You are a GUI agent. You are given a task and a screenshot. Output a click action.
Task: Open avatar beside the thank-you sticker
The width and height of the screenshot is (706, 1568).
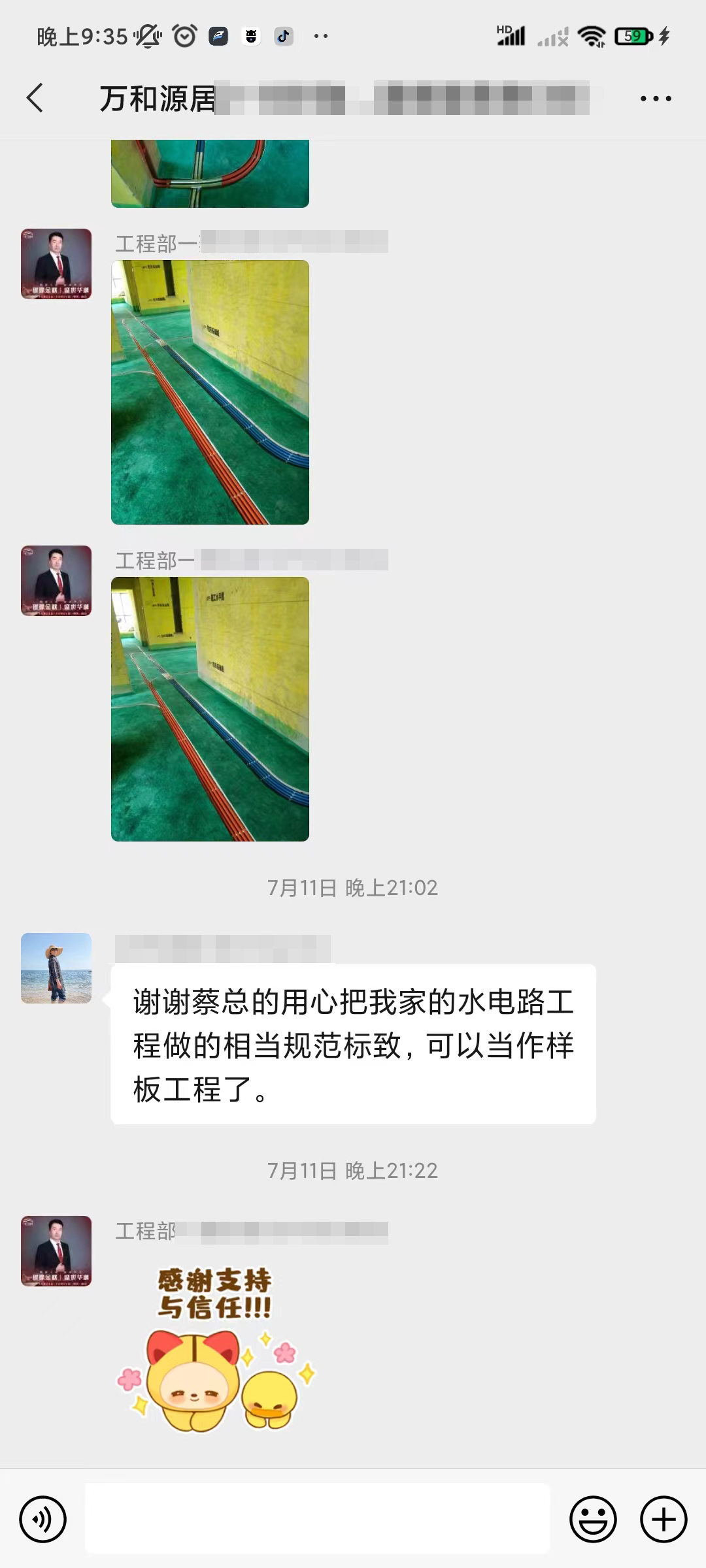(56, 1250)
